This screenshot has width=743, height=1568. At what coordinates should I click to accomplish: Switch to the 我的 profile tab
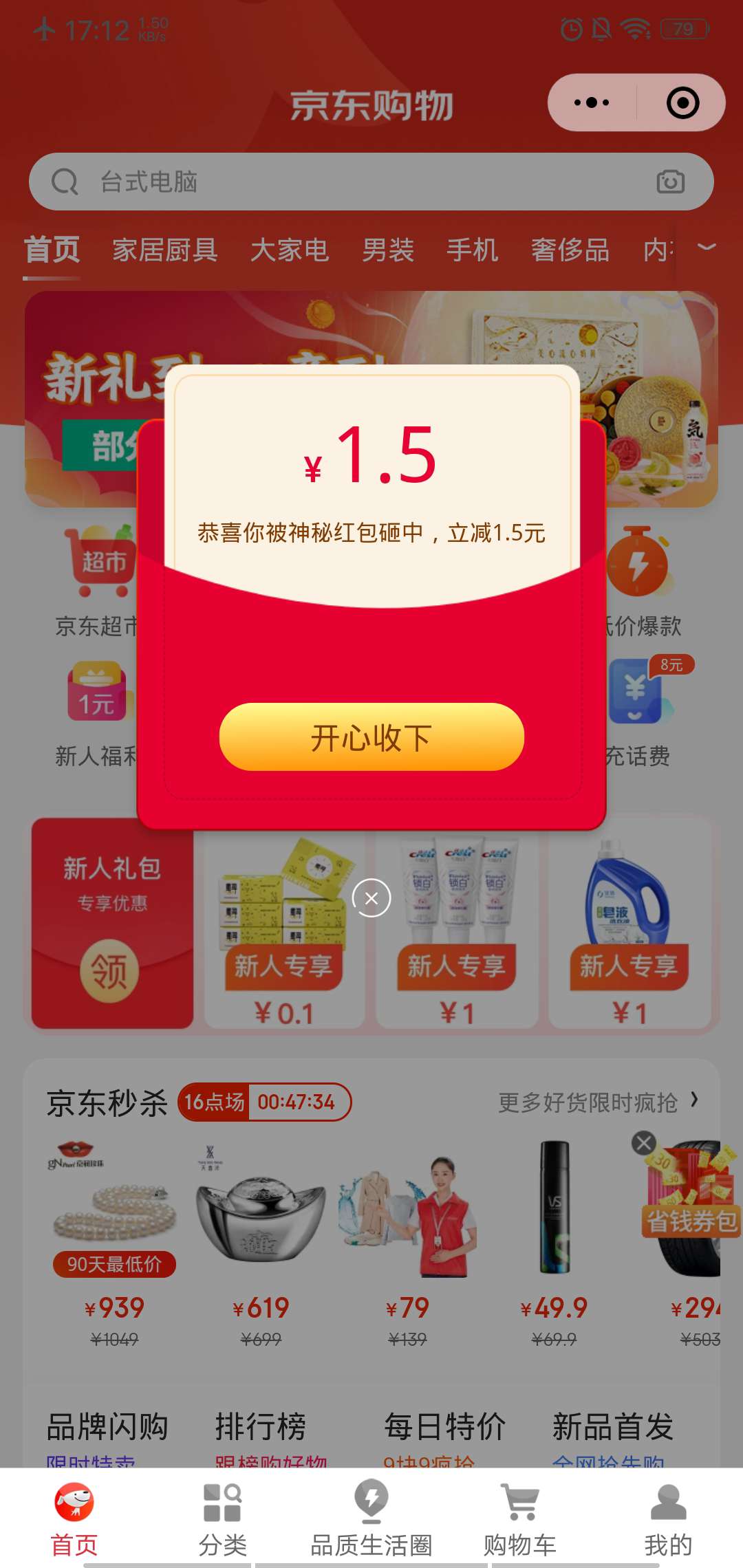[668, 1520]
